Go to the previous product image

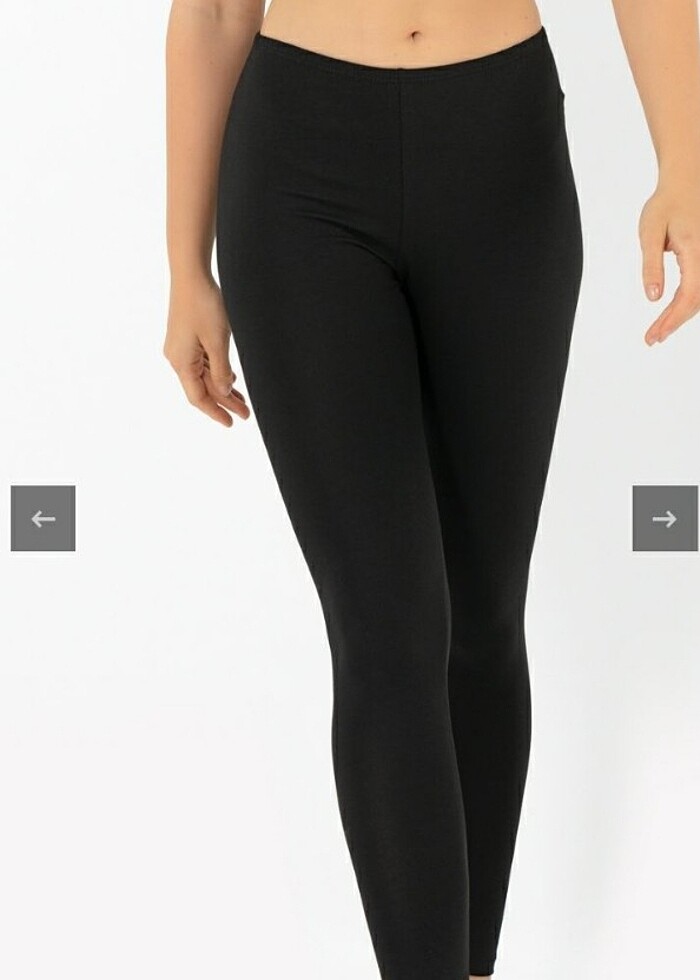[x=43, y=518]
